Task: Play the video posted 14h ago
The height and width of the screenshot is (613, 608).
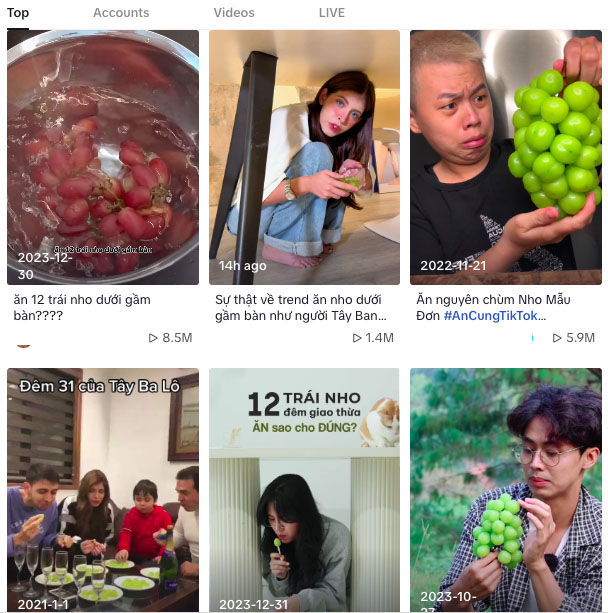Action: point(304,157)
